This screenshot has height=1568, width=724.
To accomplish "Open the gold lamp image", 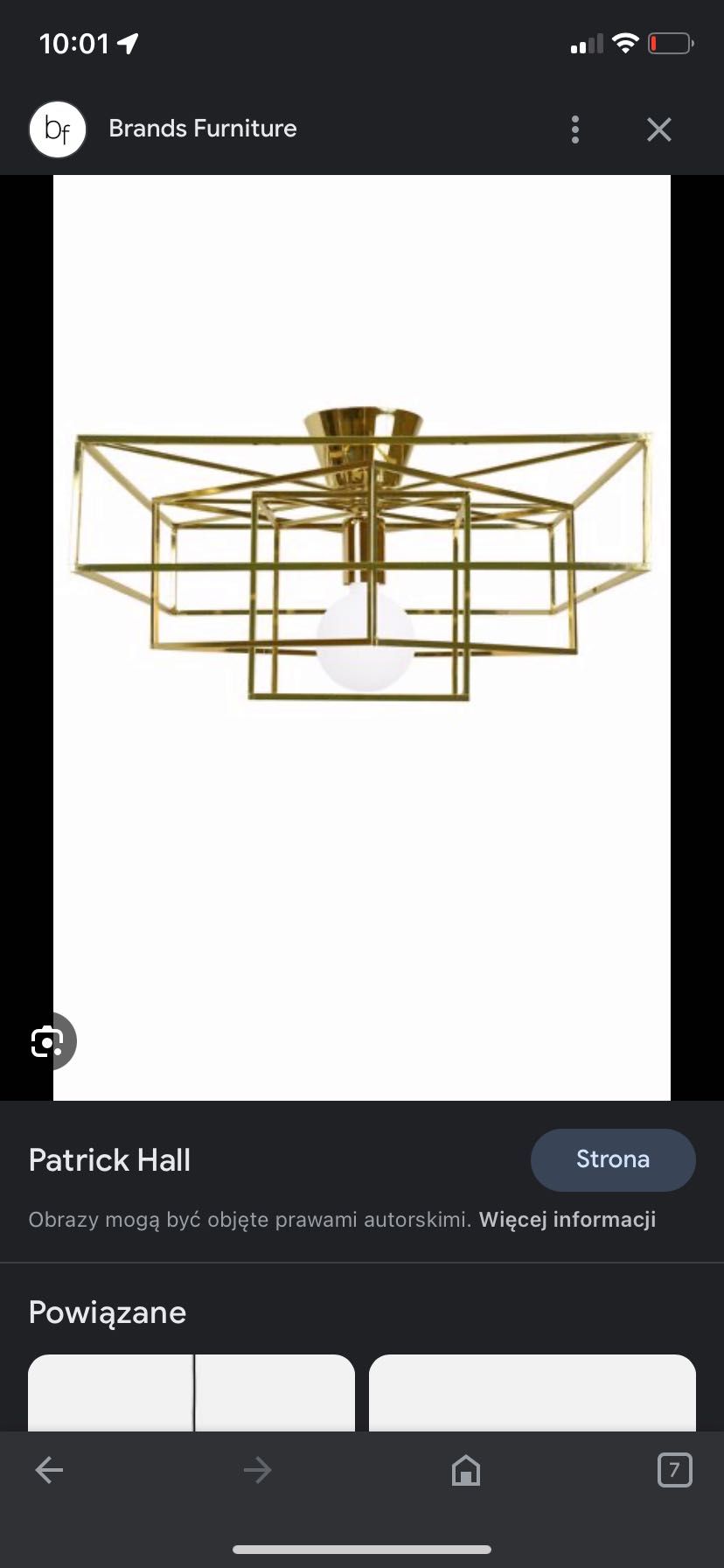I will click(361, 560).
